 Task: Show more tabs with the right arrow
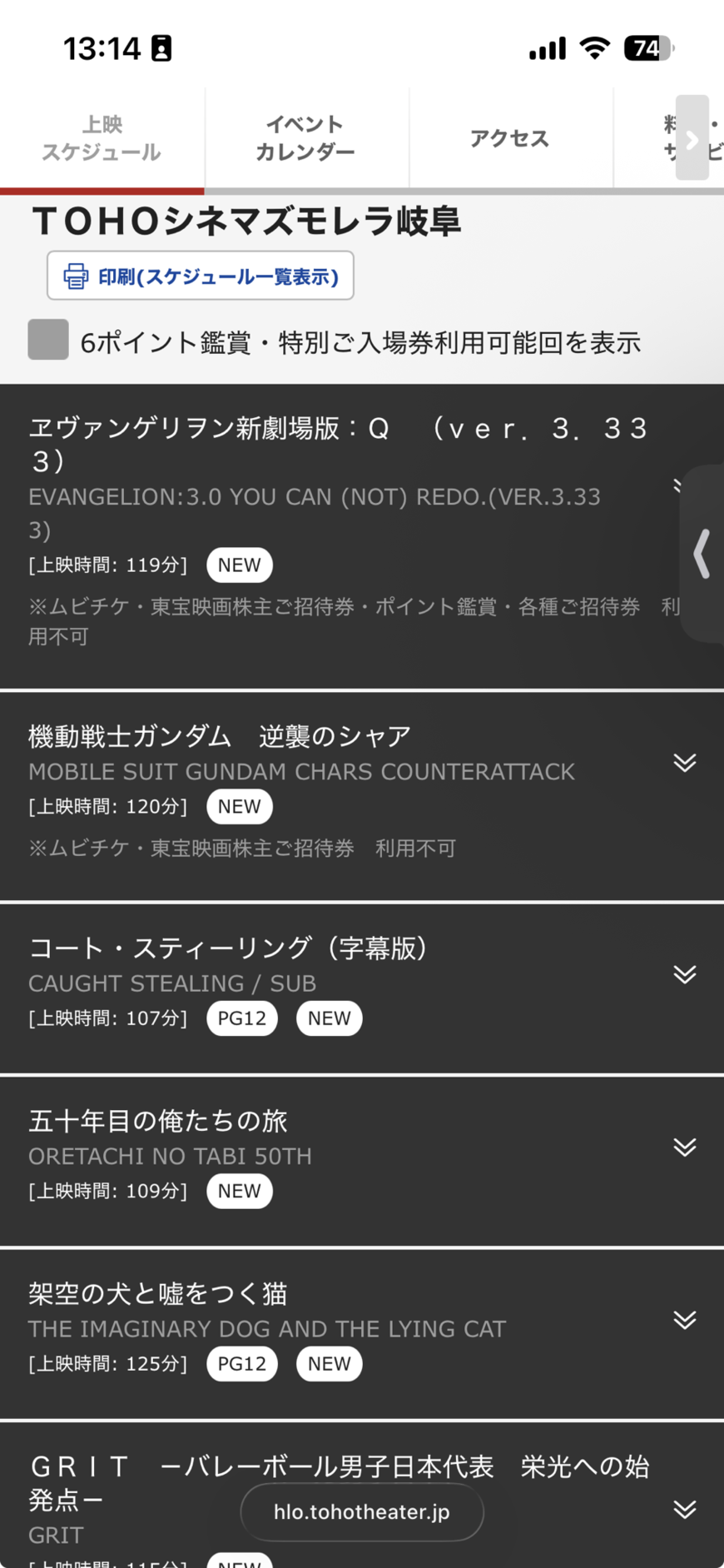692,139
